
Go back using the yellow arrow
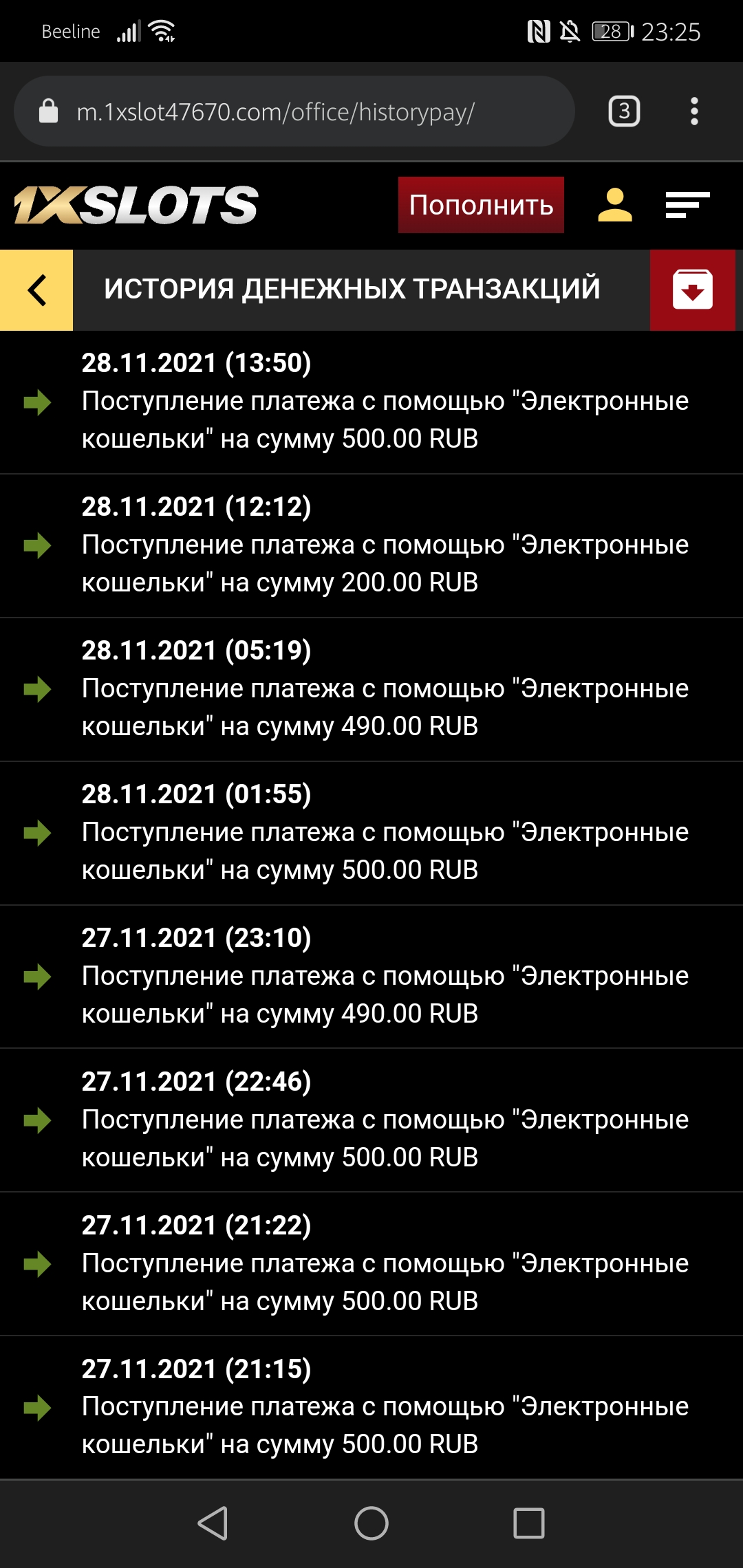36,290
